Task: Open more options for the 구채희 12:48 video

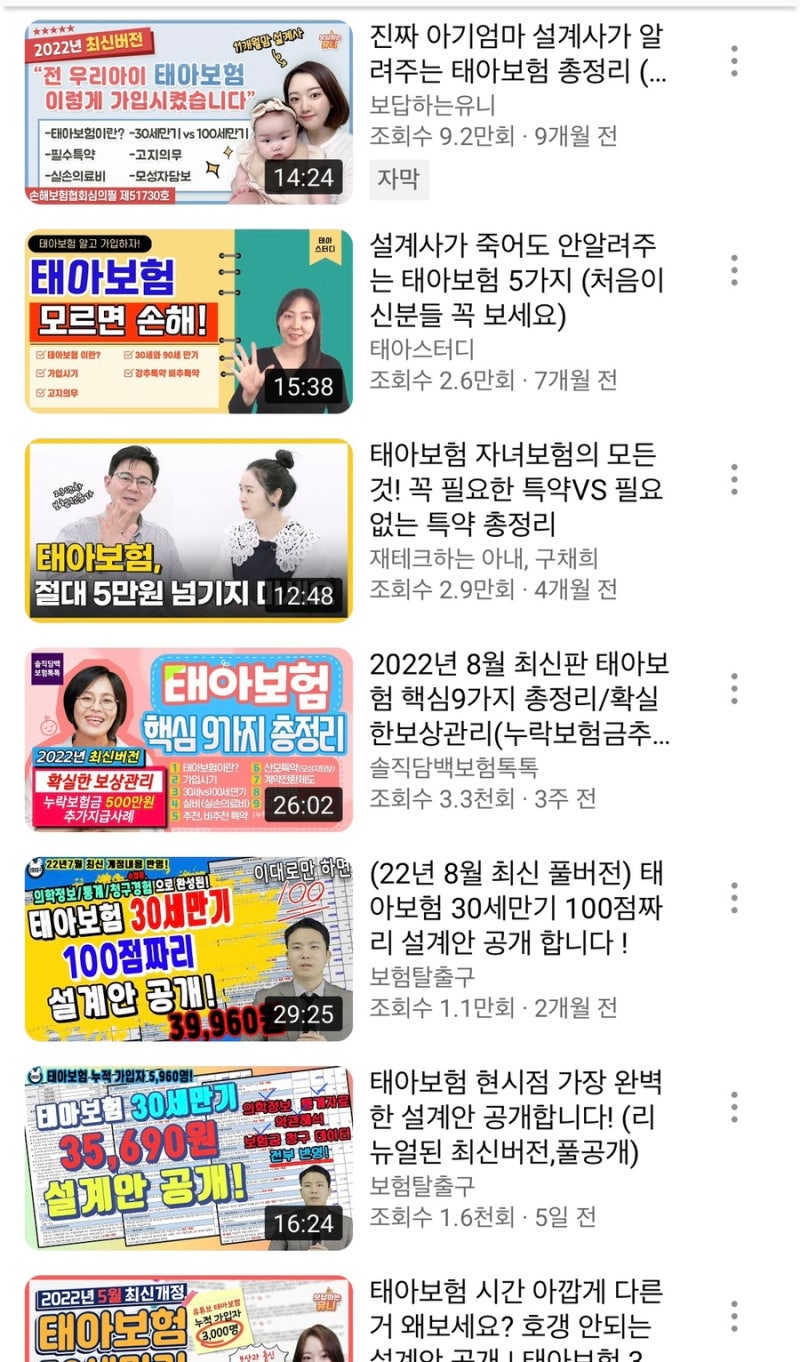Action: pyautogui.click(x=734, y=479)
